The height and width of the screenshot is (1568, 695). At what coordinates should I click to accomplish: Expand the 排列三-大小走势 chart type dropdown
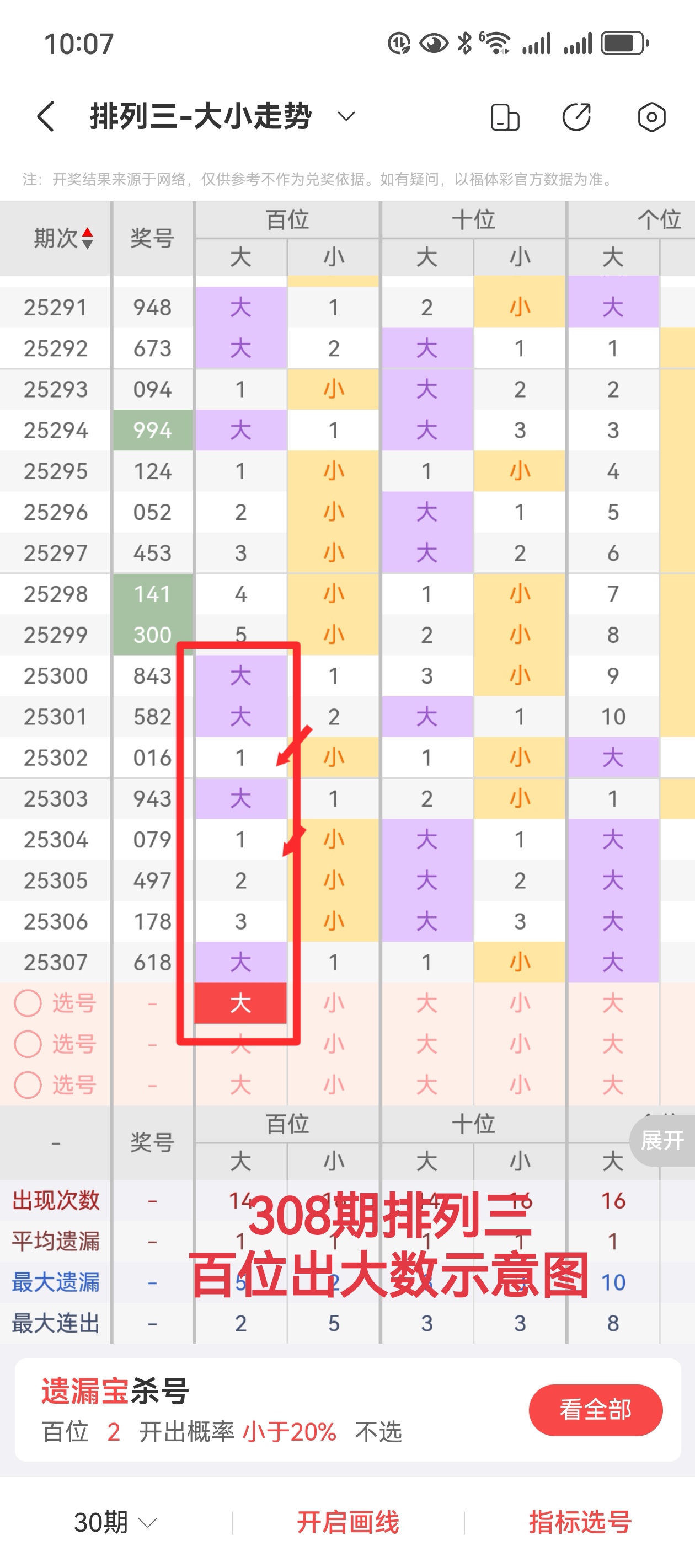[346, 116]
